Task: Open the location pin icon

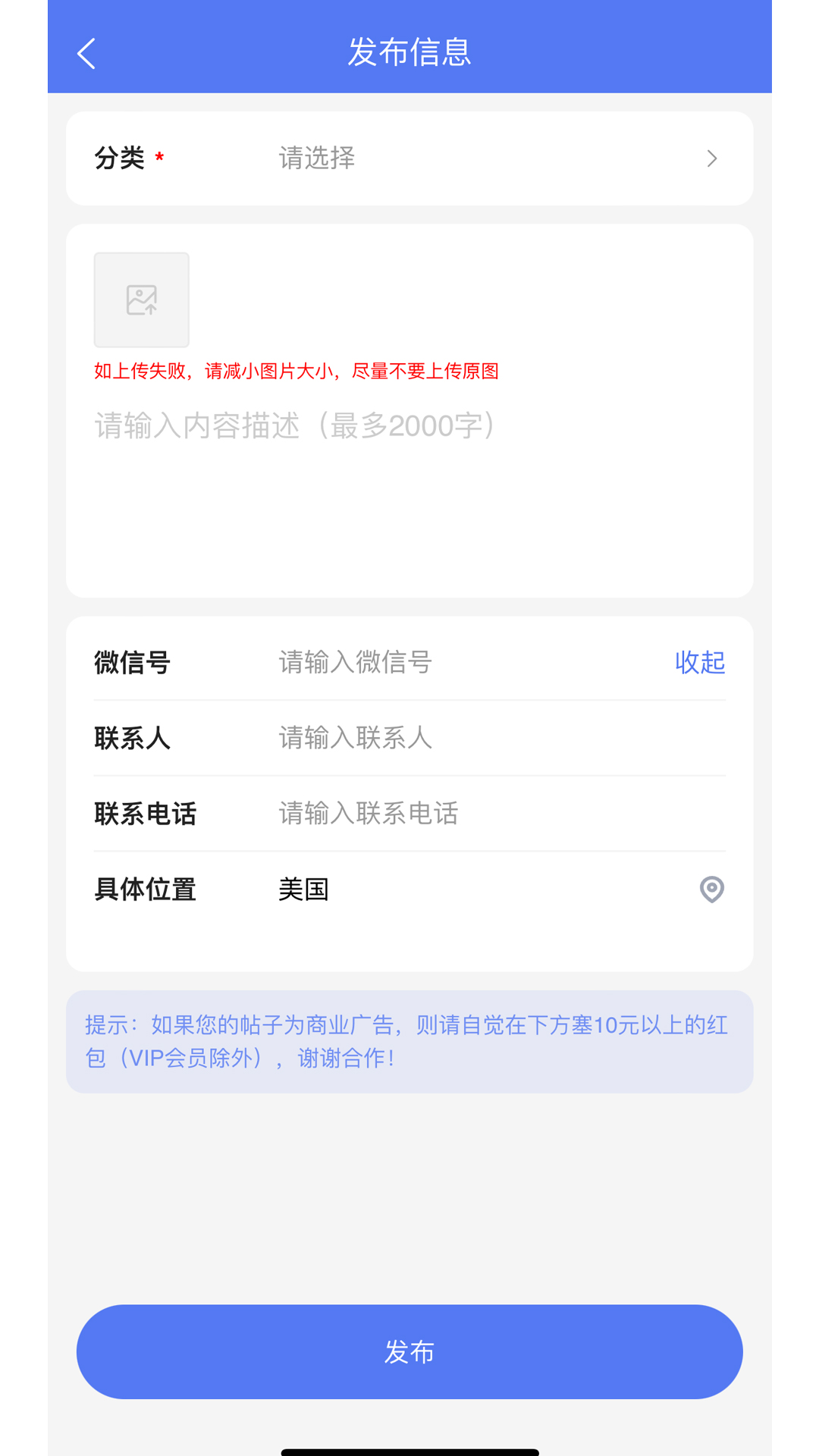Action: [711, 890]
